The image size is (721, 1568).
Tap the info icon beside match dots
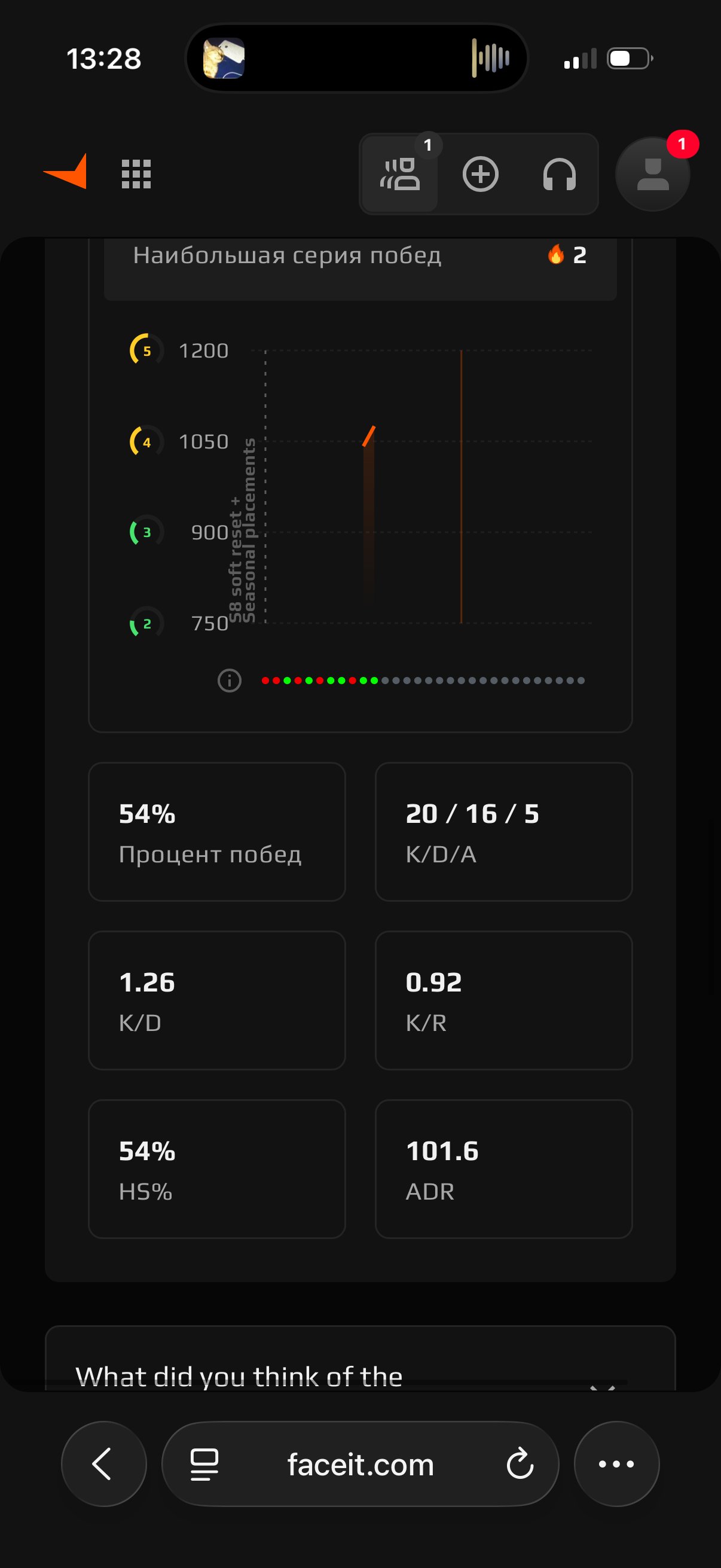pyautogui.click(x=230, y=681)
